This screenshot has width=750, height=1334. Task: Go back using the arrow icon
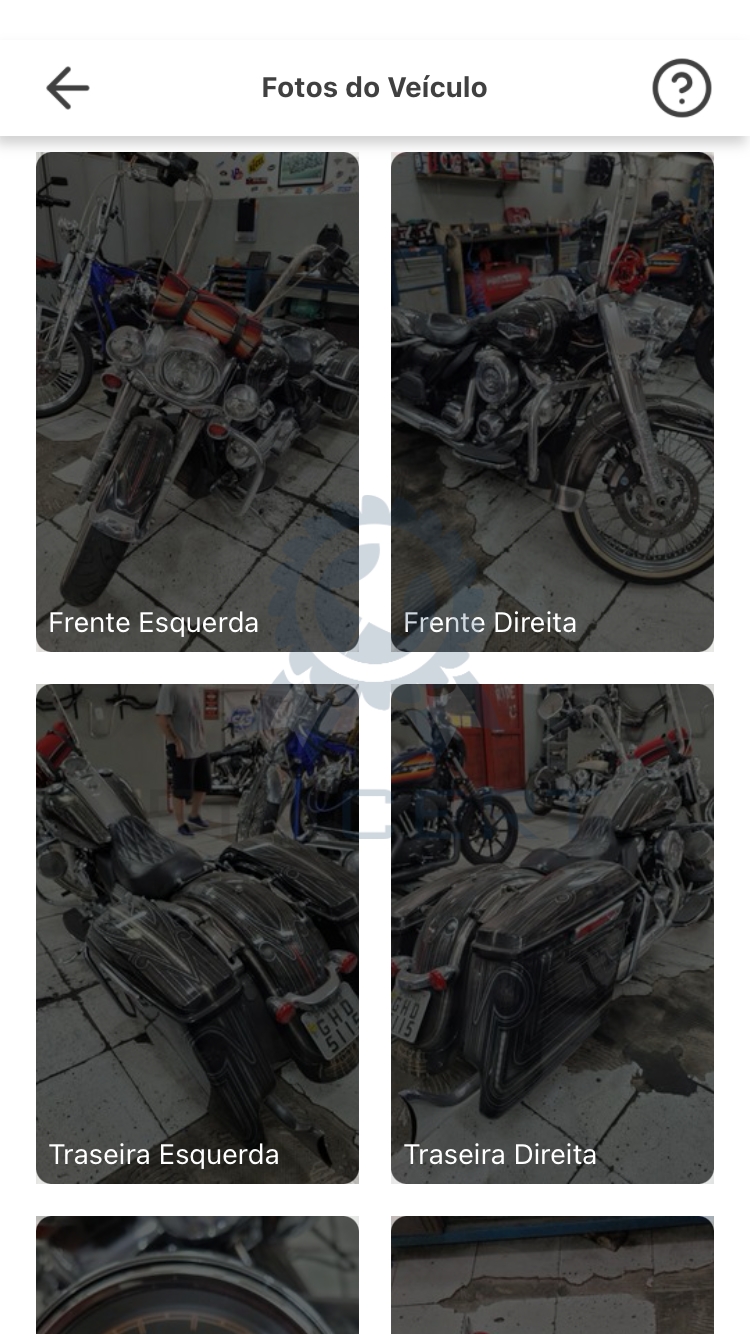point(68,88)
